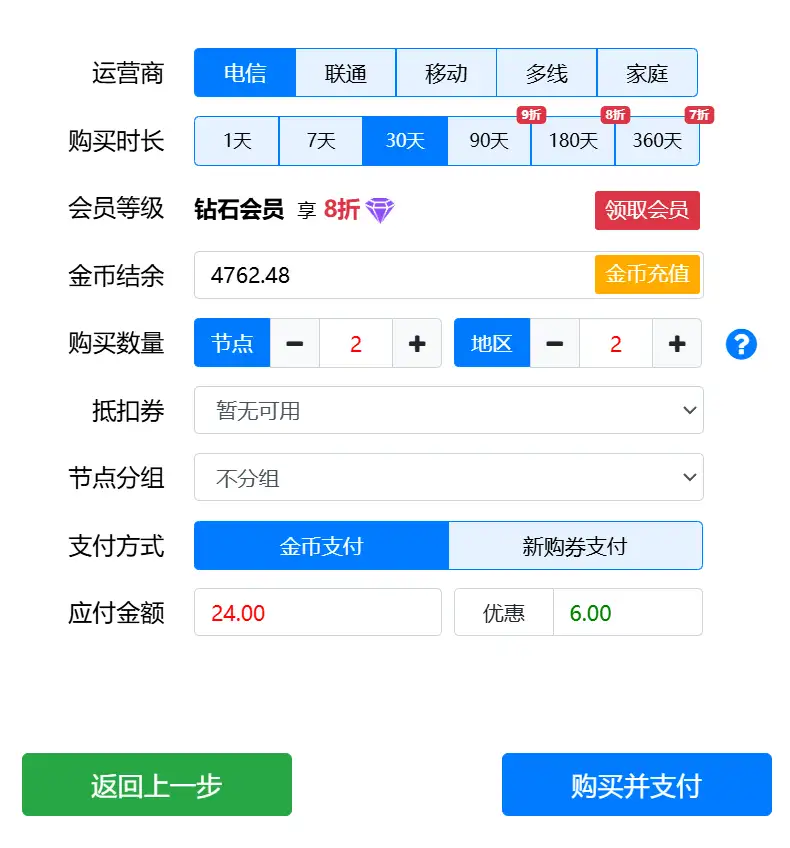The image size is (790, 848).
Task: Switch payment method to 新购券支付
Action: (575, 546)
